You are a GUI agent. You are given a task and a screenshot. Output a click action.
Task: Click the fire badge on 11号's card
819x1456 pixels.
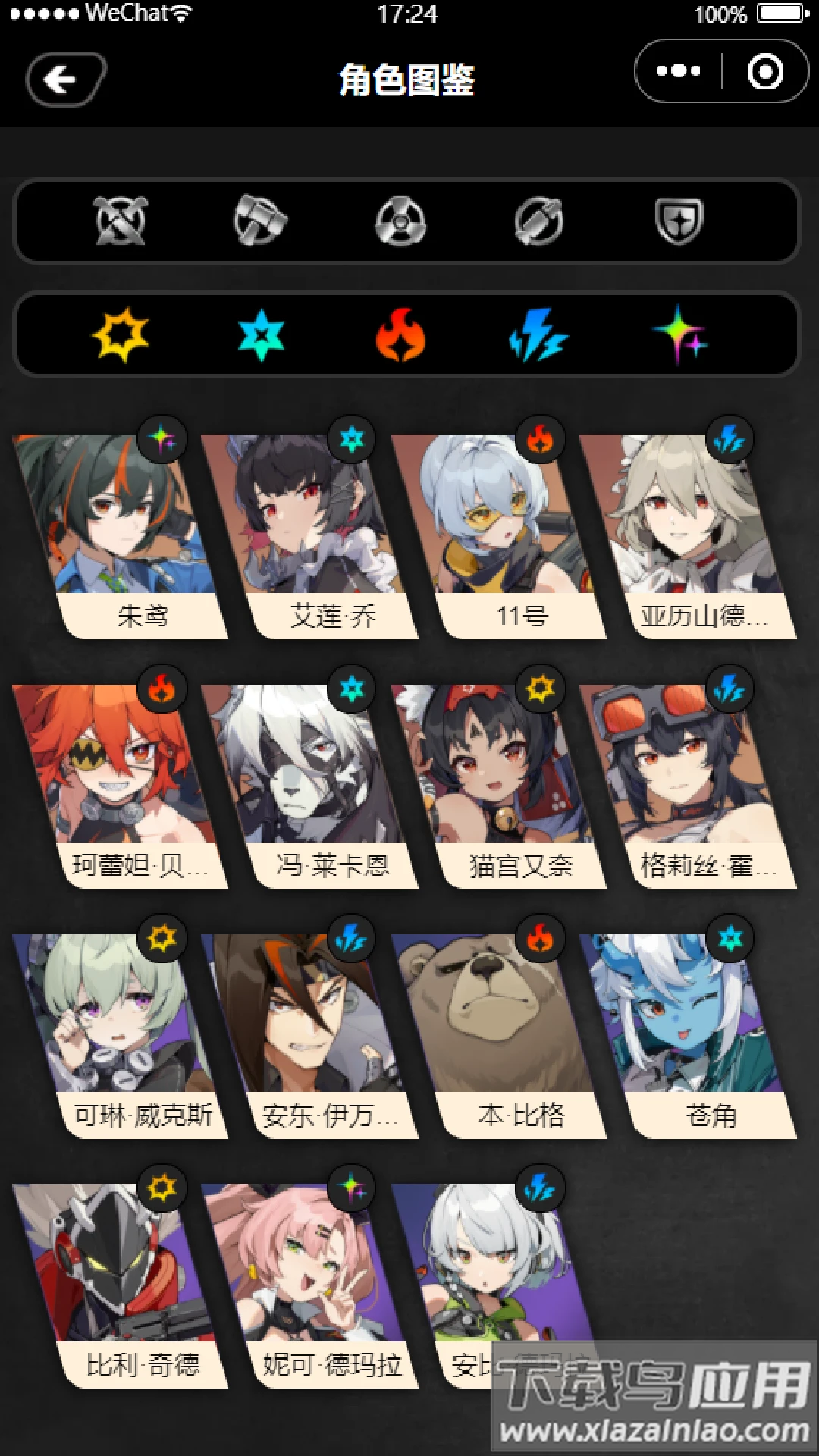(541, 440)
